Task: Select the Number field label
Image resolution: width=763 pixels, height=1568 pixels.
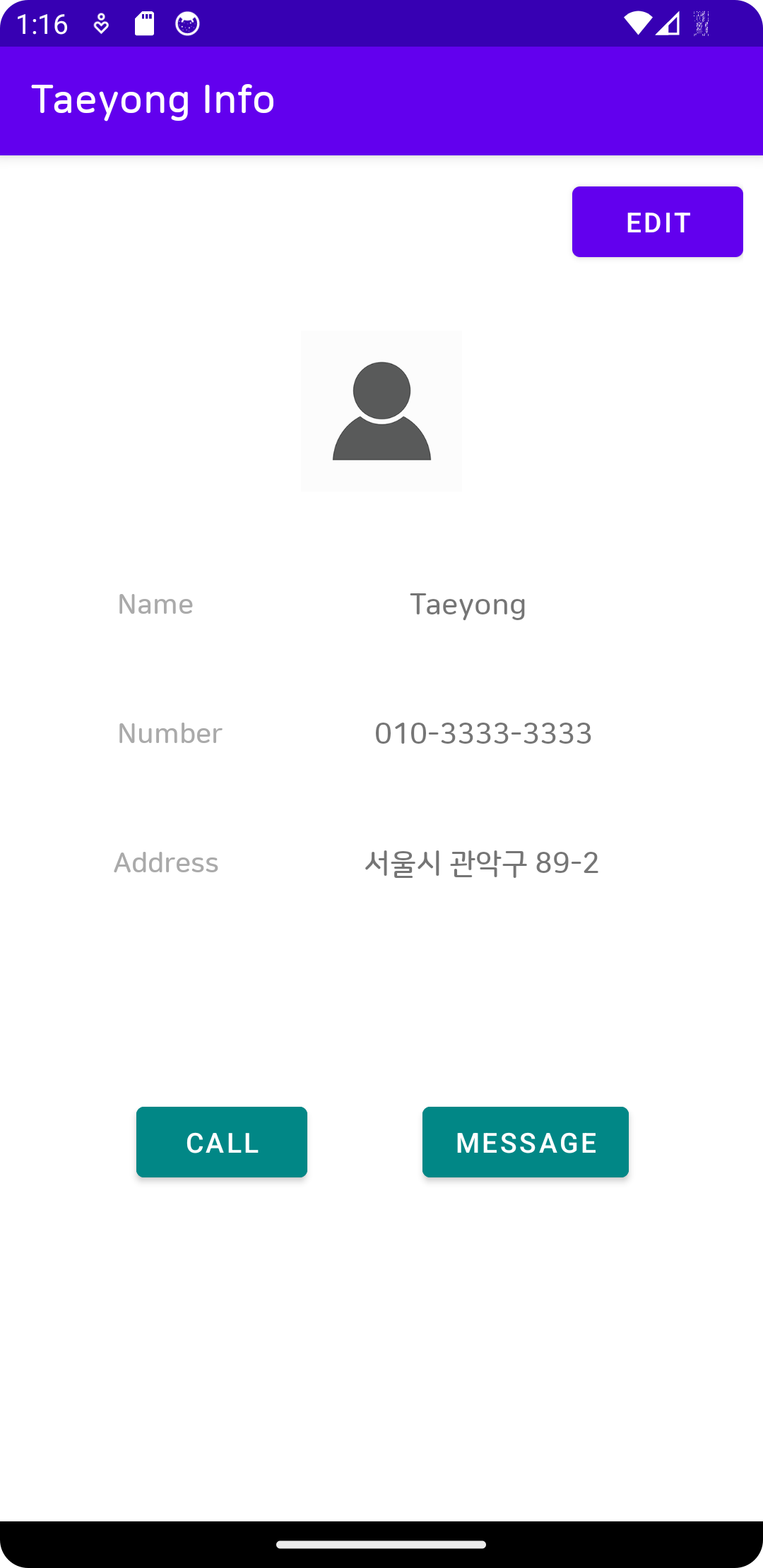Action: (170, 734)
